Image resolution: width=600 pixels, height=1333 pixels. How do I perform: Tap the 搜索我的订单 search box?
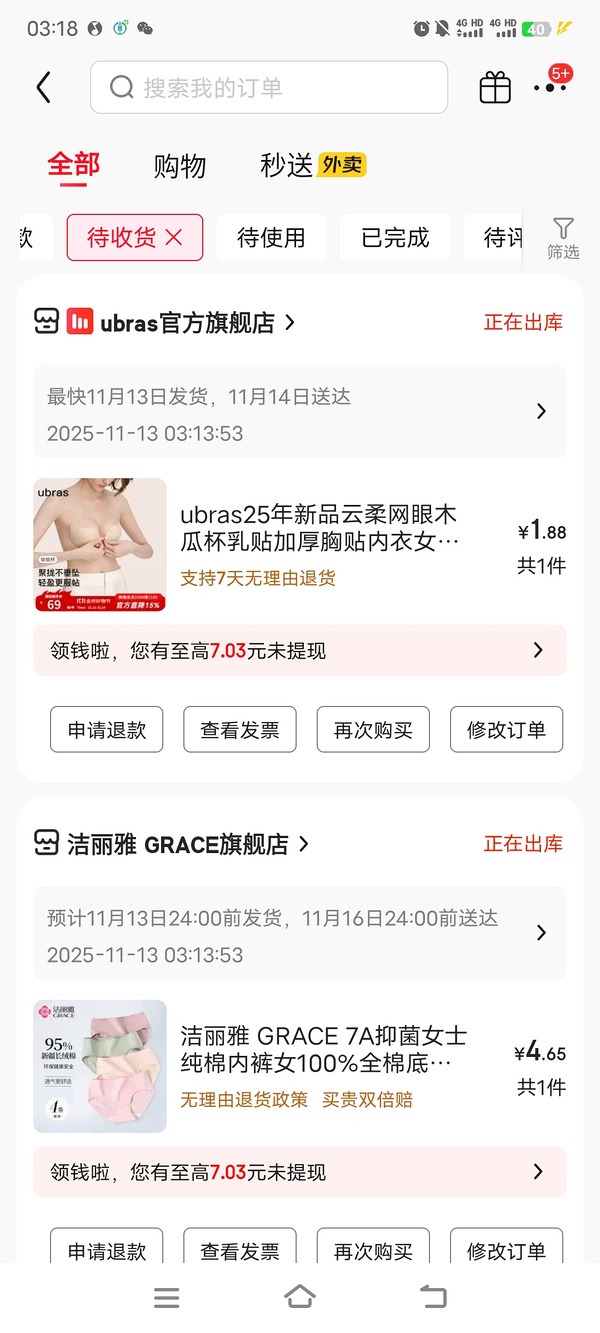pyautogui.click(x=268, y=88)
